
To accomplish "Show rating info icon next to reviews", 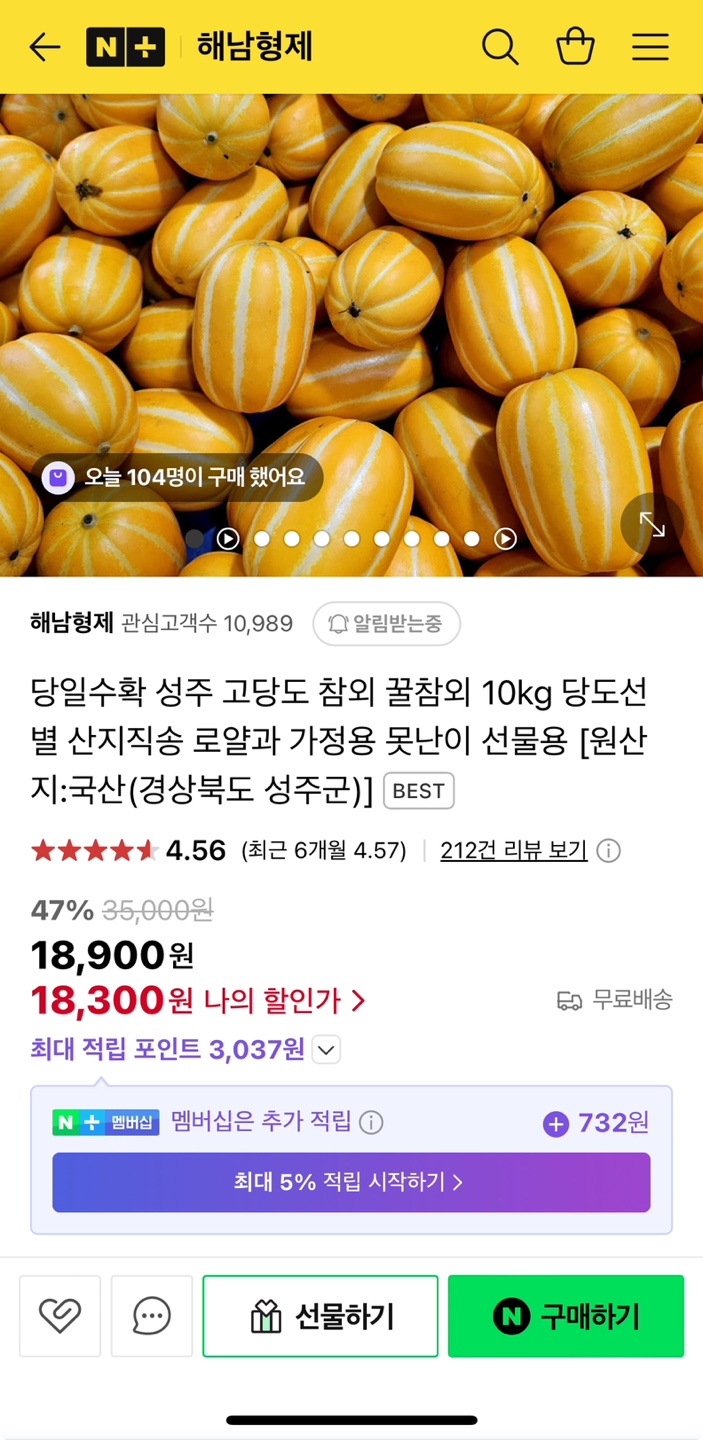I will pyautogui.click(x=608, y=851).
